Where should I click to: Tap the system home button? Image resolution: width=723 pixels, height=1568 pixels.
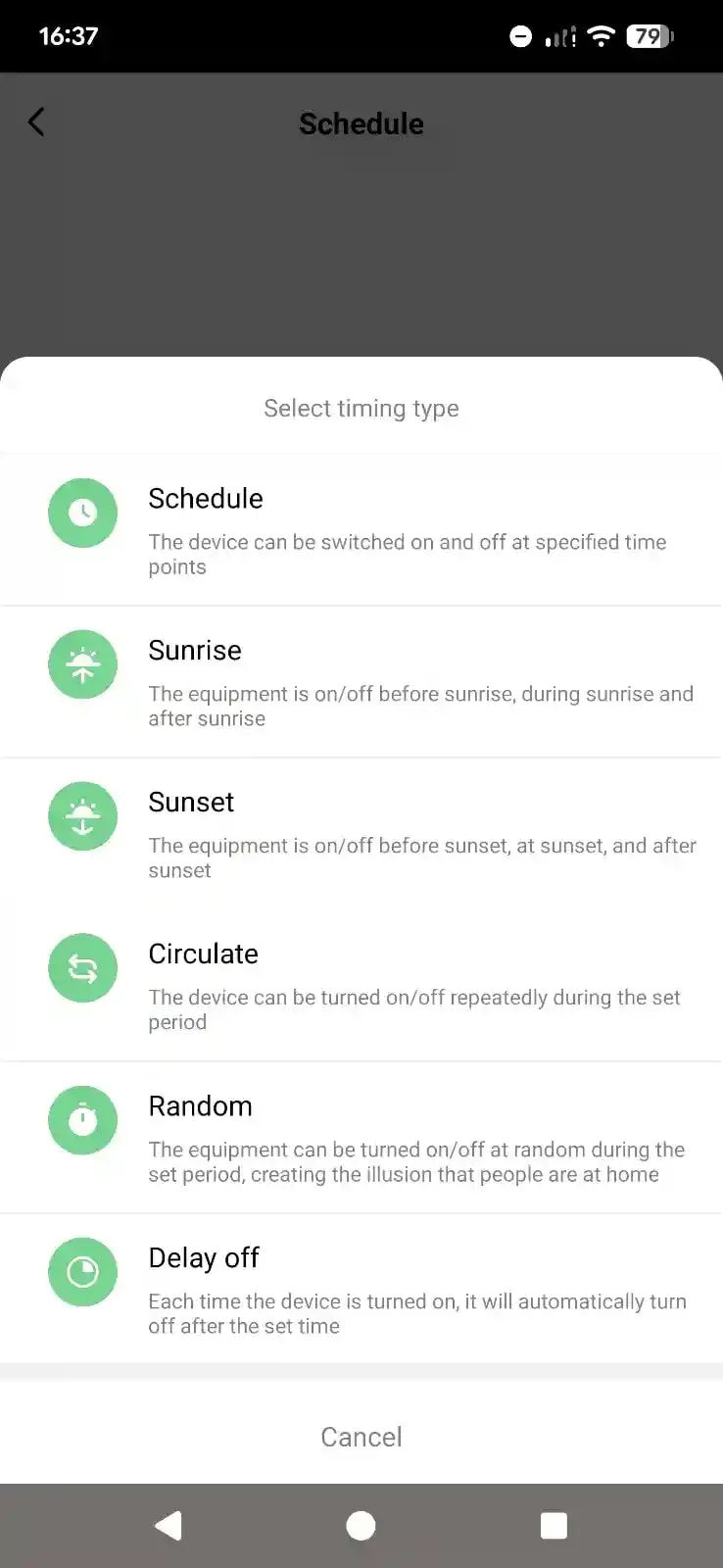(x=361, y=1526)
